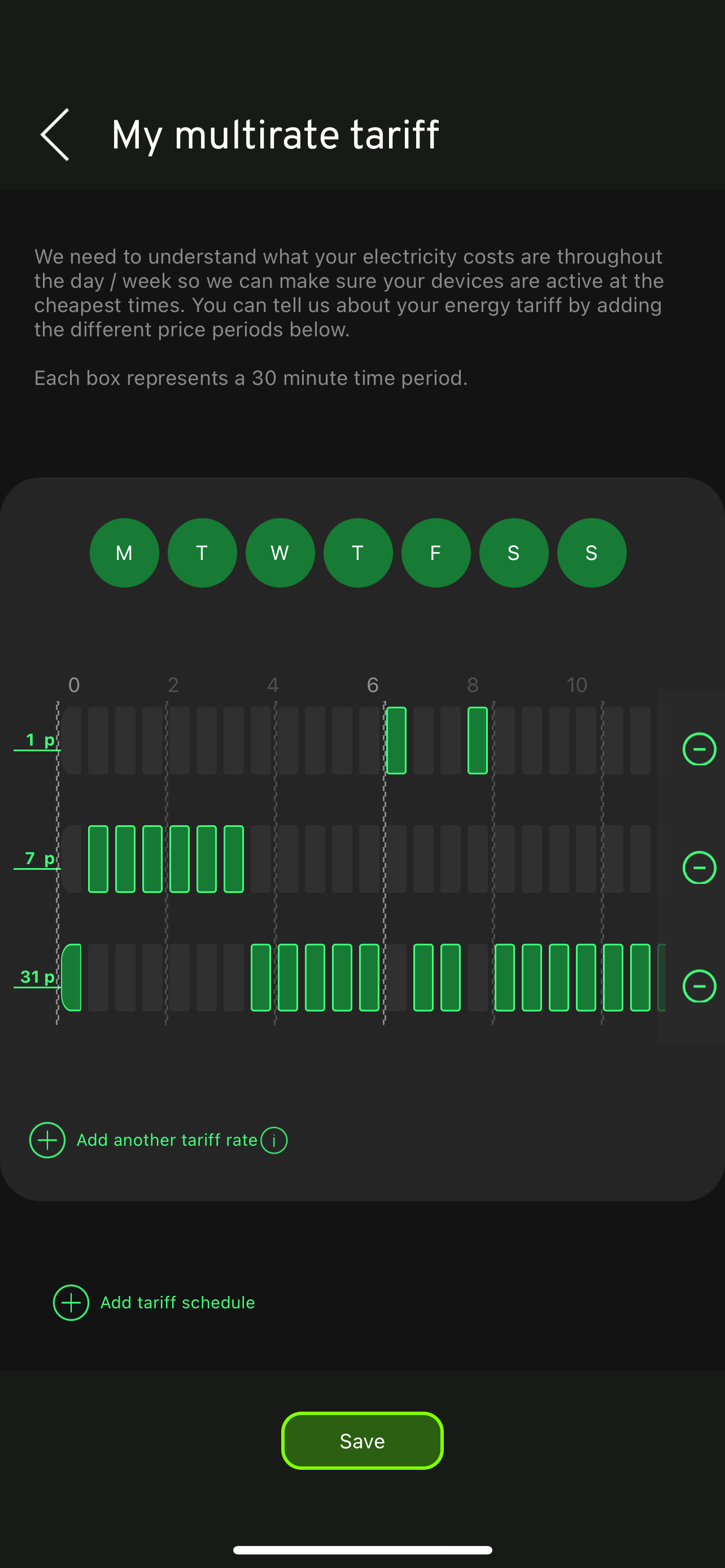The width and height of the screenshot is (725, 1568).
Task: Remove the 1 p tariff rate
Action: point(699,748)
